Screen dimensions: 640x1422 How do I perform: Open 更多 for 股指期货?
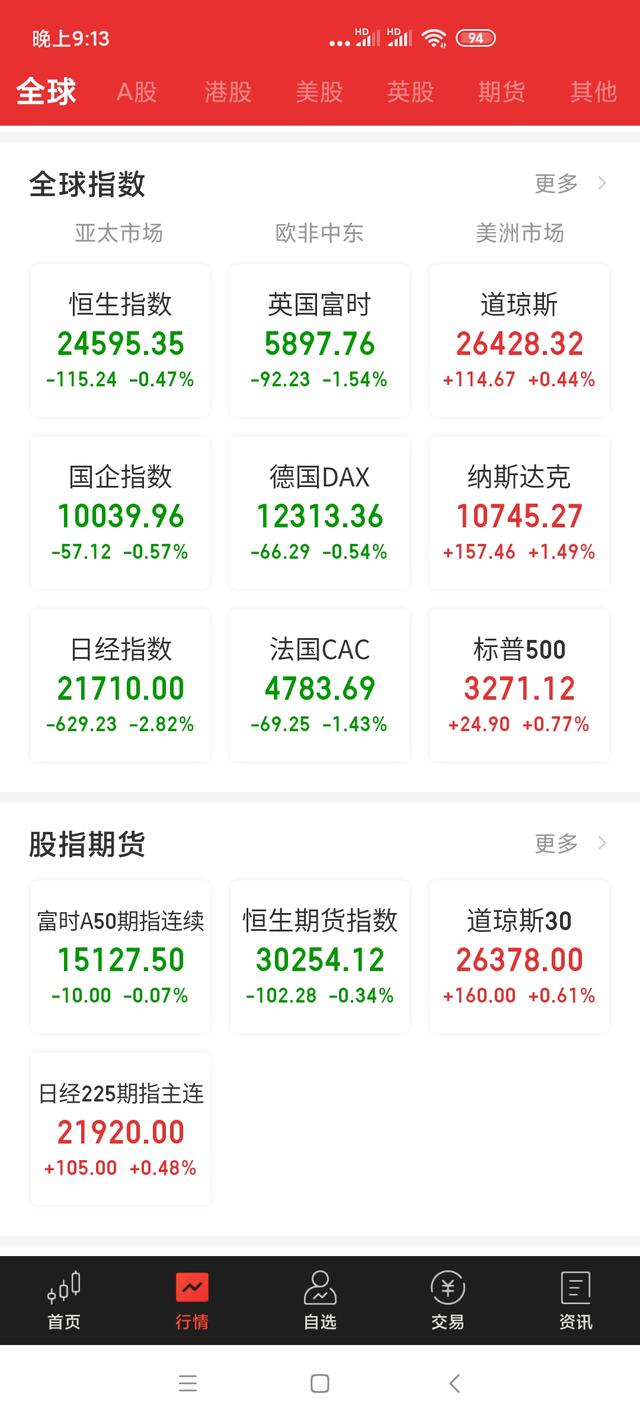coord(570,843)
